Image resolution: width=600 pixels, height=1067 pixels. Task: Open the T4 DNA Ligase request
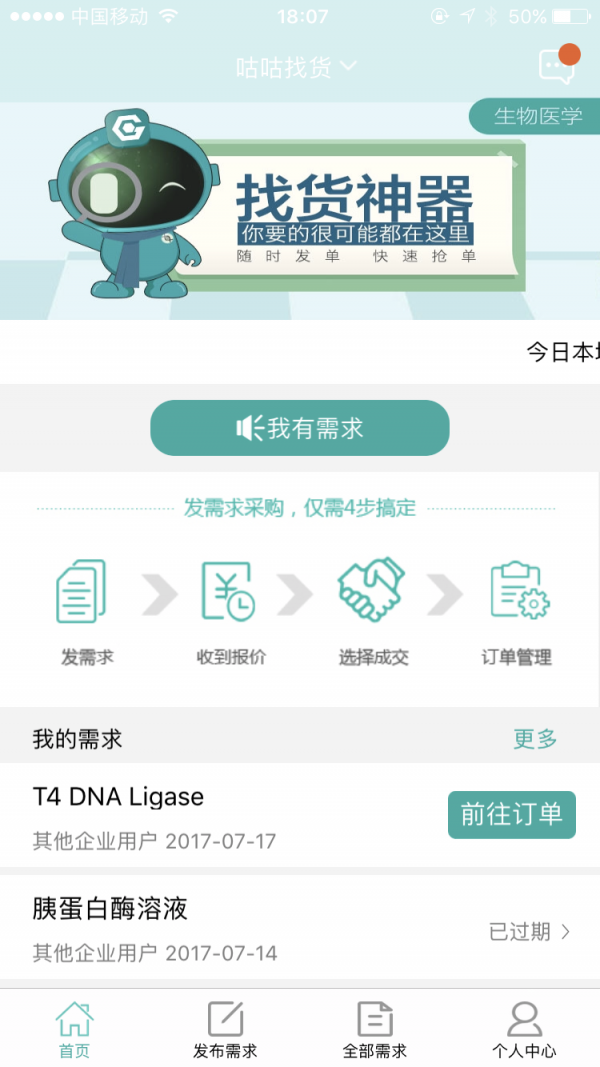click(x=200, y=815)
